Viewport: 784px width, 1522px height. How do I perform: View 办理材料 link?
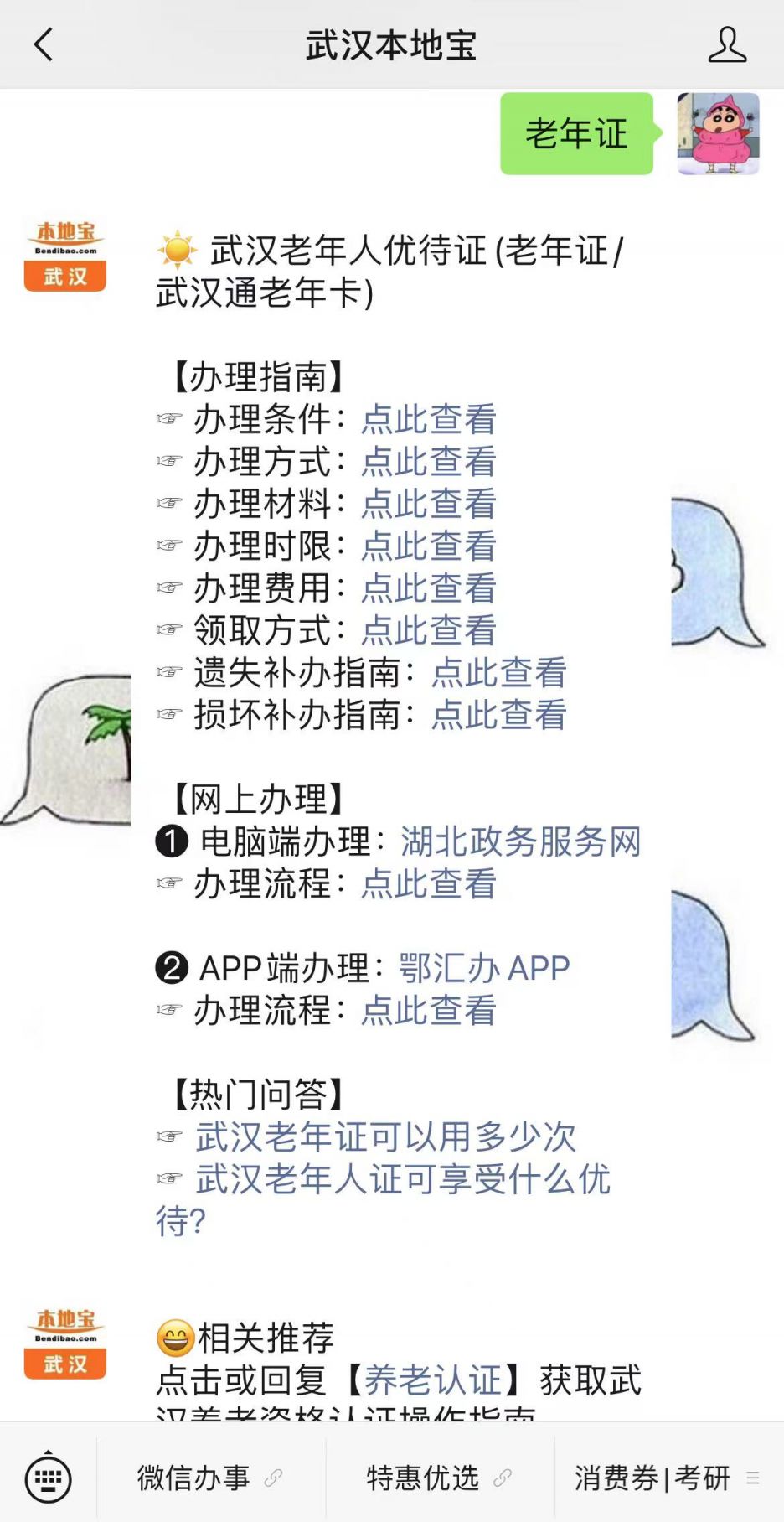pos(429,504)
